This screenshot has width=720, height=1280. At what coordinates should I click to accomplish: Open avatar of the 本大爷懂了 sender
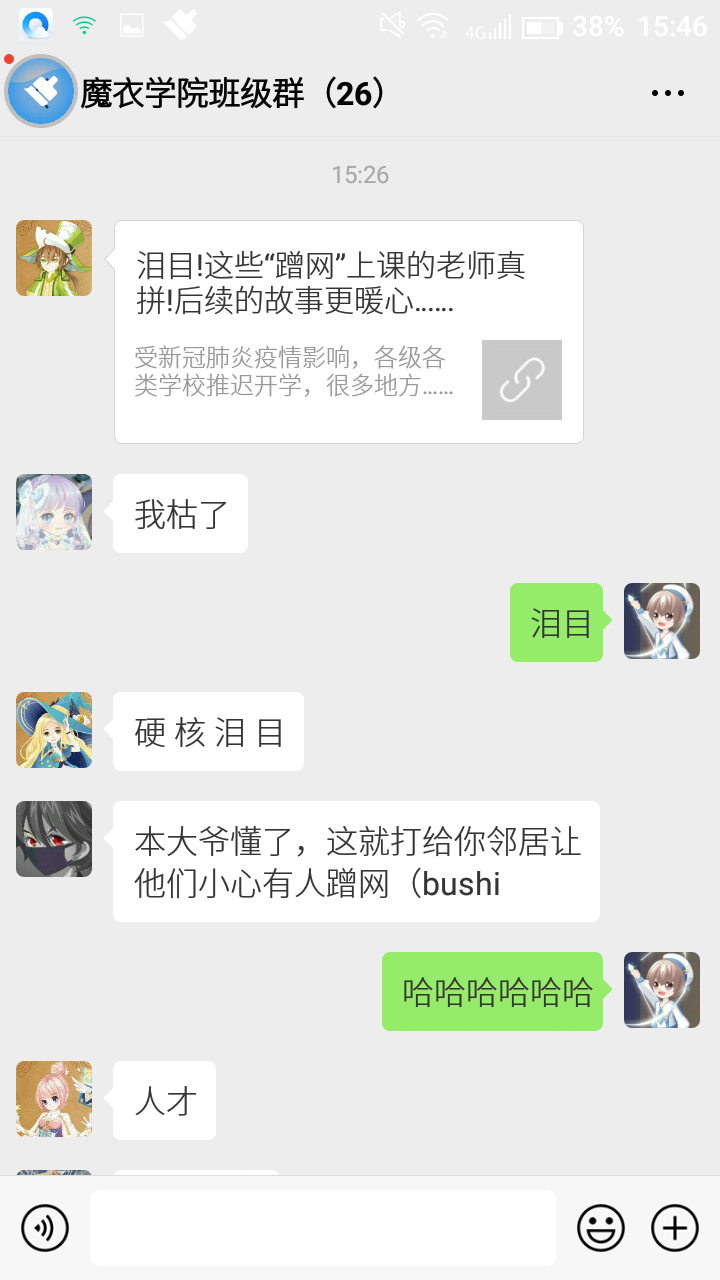[x=54, y=839]
